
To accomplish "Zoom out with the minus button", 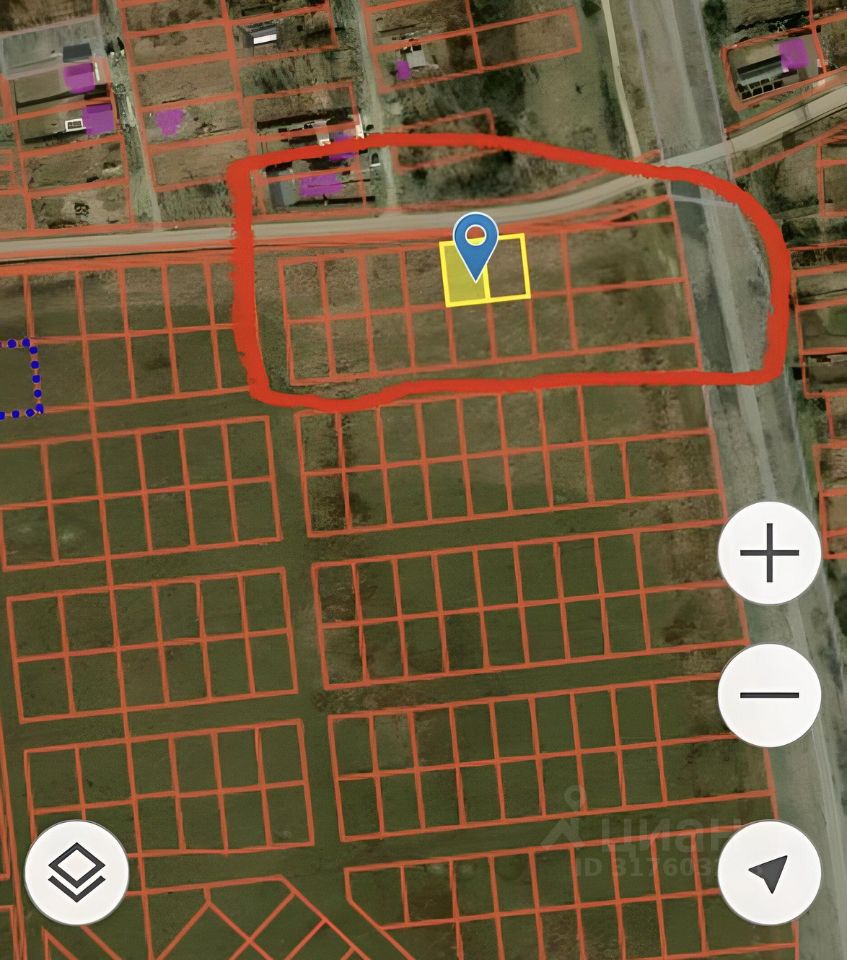I will click(769, 694).
